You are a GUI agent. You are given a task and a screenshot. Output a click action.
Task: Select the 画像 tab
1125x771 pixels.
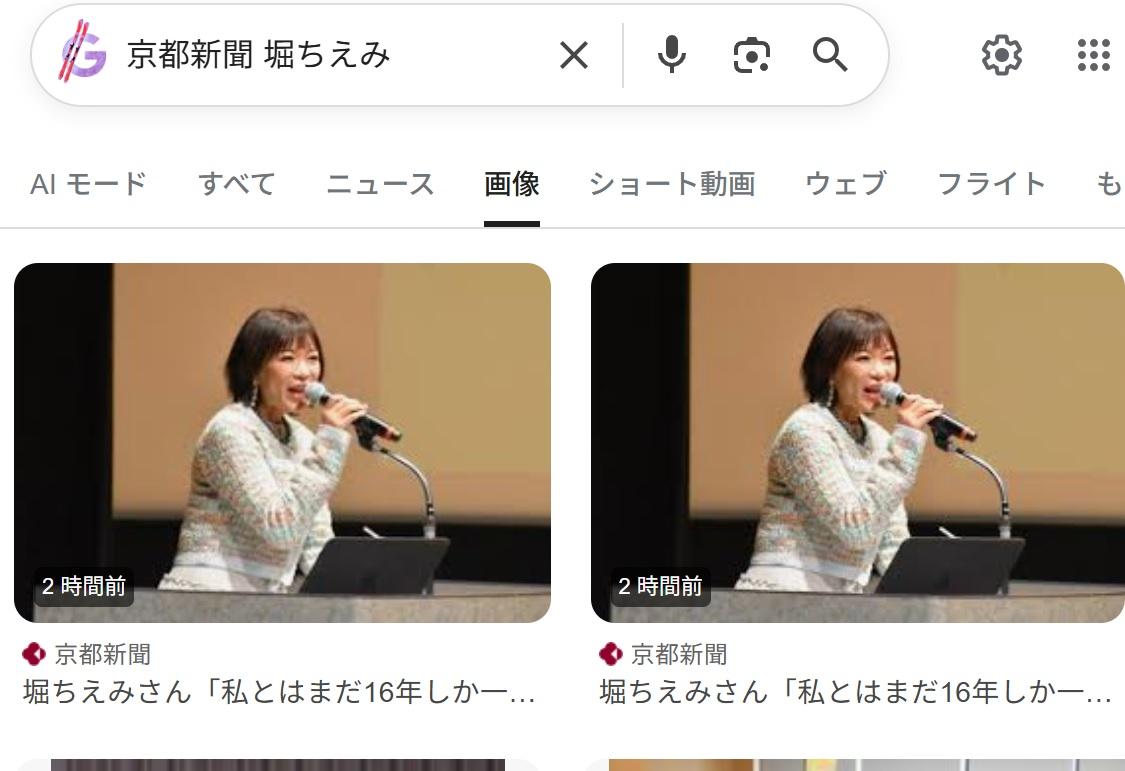(512, 184)
